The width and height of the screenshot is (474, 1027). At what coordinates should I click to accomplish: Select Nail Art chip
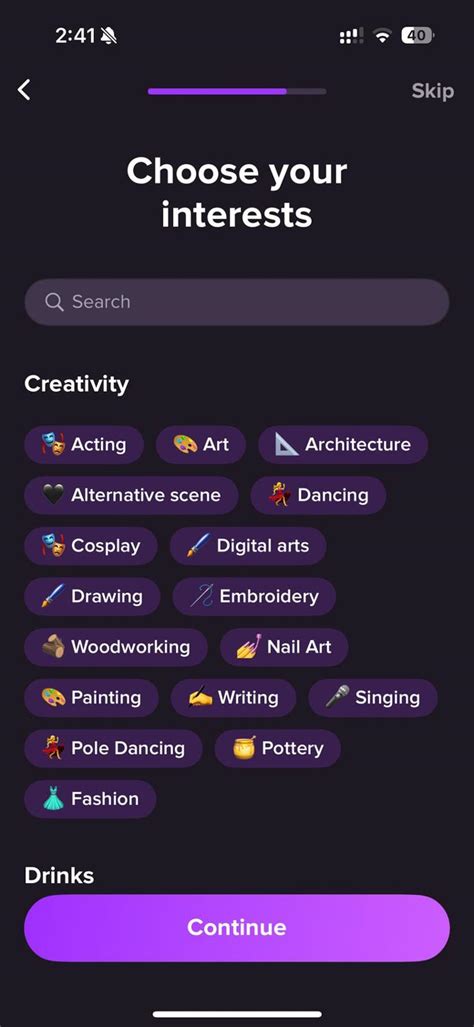[284, 647]
